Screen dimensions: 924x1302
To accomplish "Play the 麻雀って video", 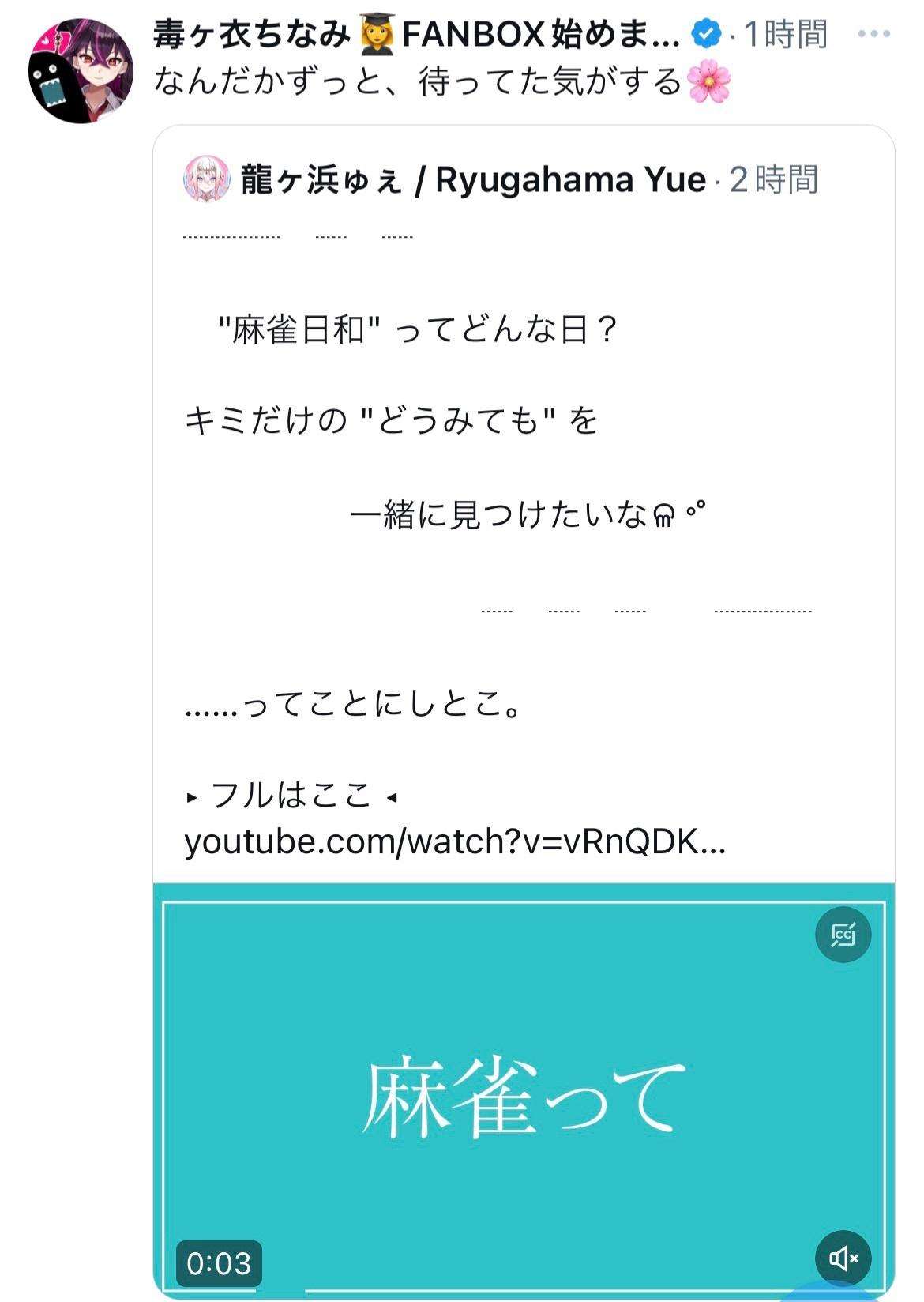I will tap(523, 1097).
